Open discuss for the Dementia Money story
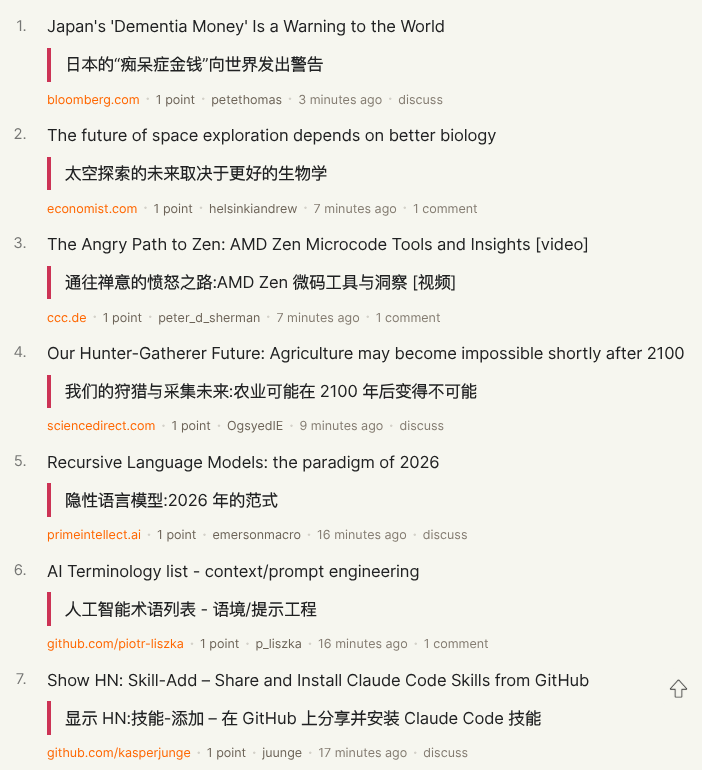 pos(420,100)
